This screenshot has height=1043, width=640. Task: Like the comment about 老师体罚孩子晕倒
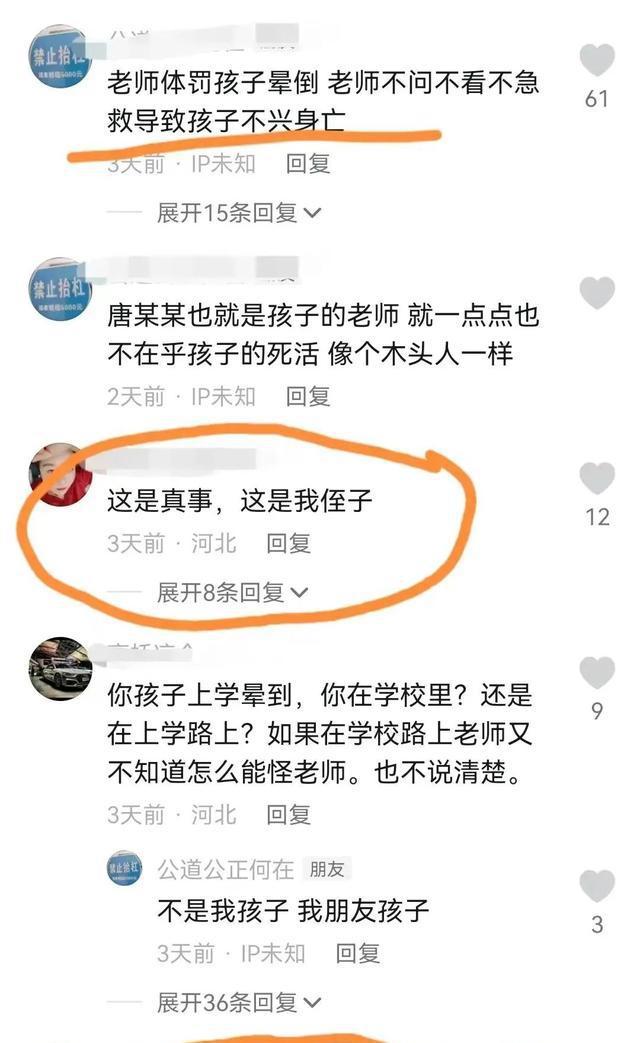[x=597, y=60]
